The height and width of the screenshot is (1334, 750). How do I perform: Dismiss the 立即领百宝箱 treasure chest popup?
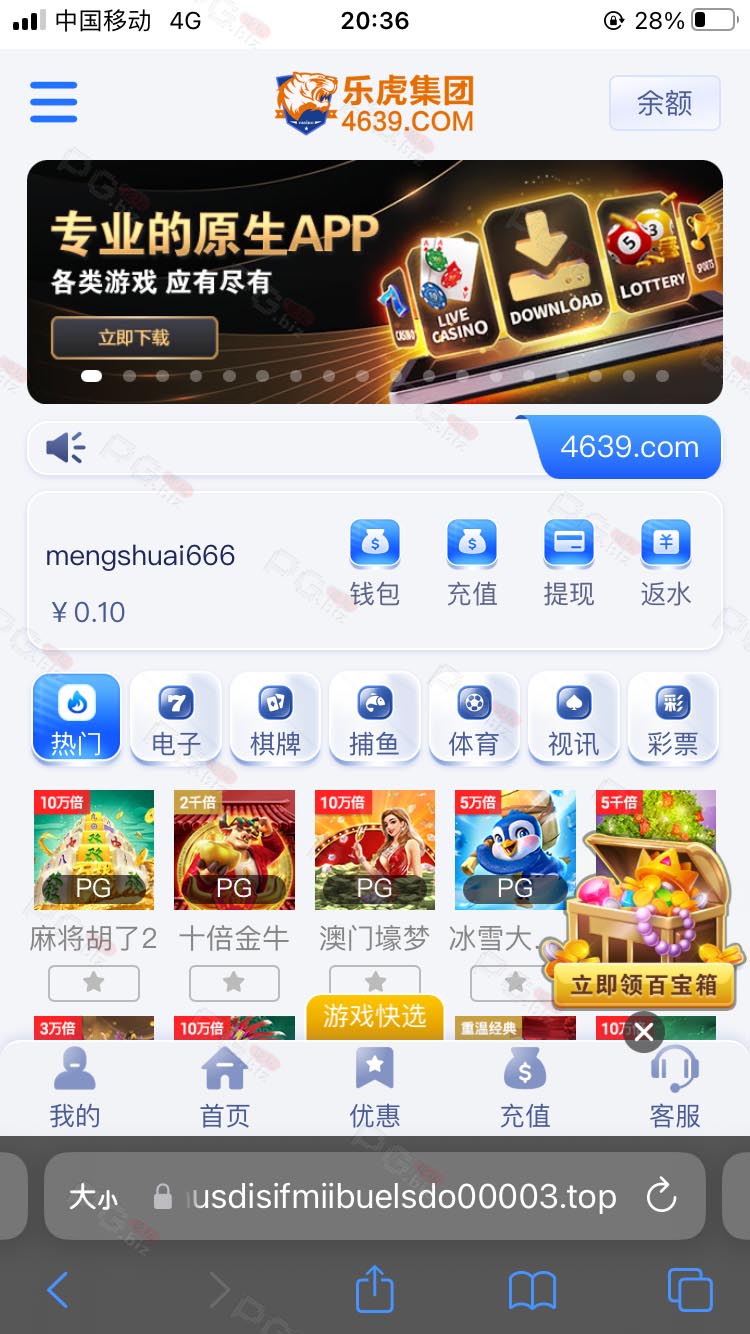(644, 1032)
